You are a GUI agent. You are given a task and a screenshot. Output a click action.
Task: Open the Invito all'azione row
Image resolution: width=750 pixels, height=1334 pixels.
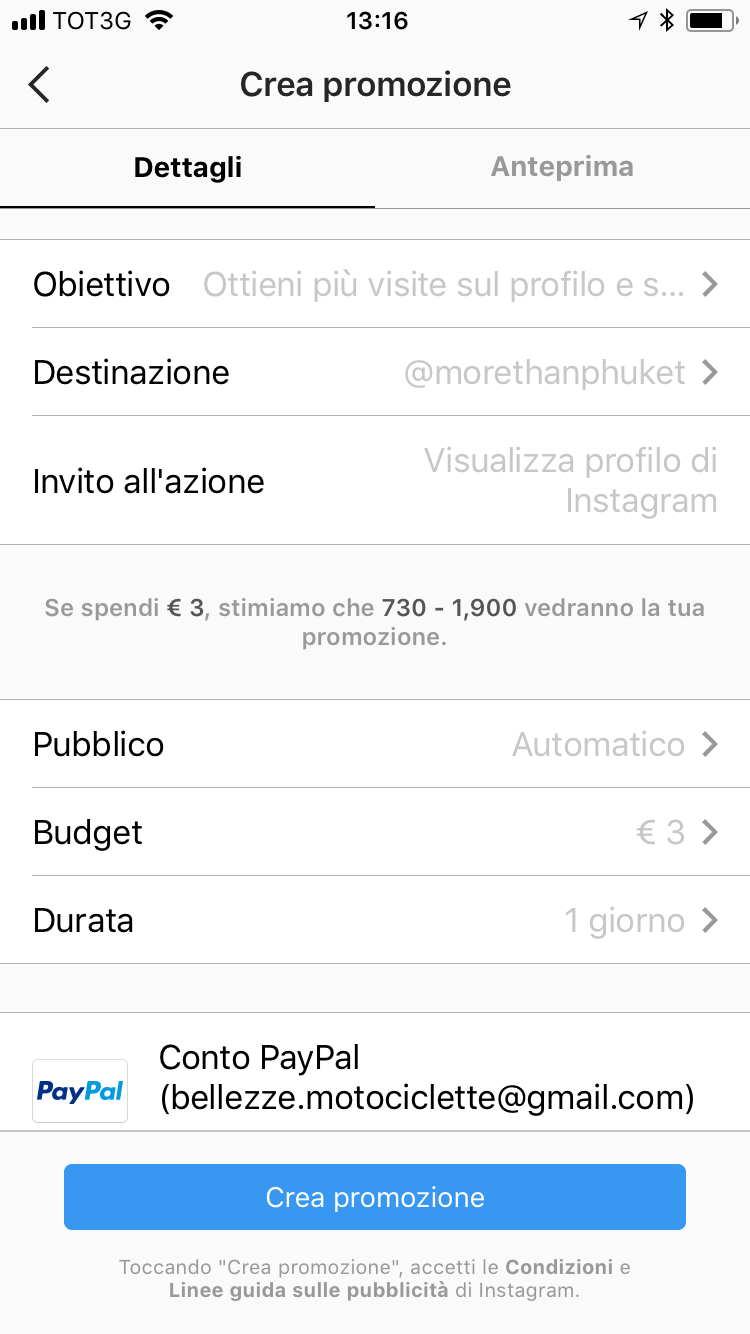(375, 481)
